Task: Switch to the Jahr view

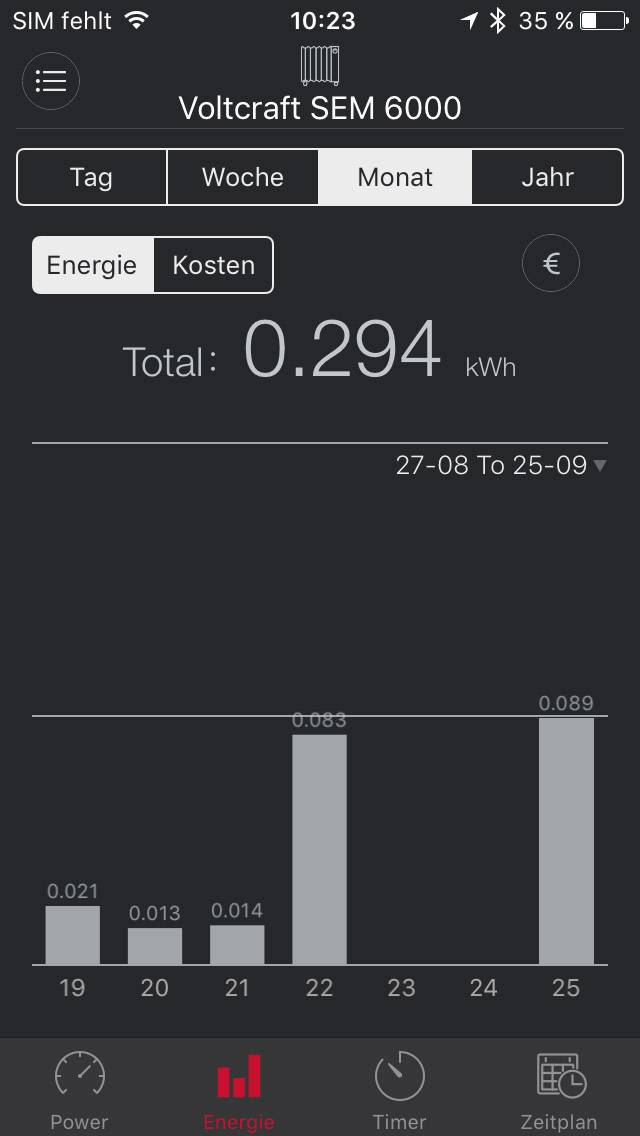Action: (548, 177)
